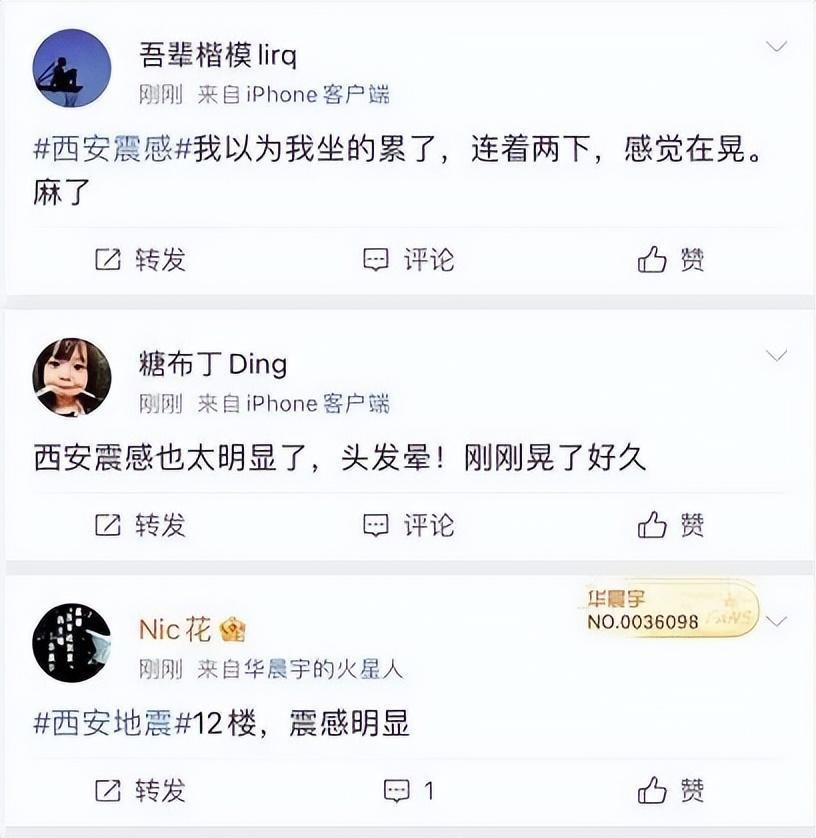
Task: Comment on 糖布丁Ding's post
Action: pyautogui.click(x=408, y=524)
